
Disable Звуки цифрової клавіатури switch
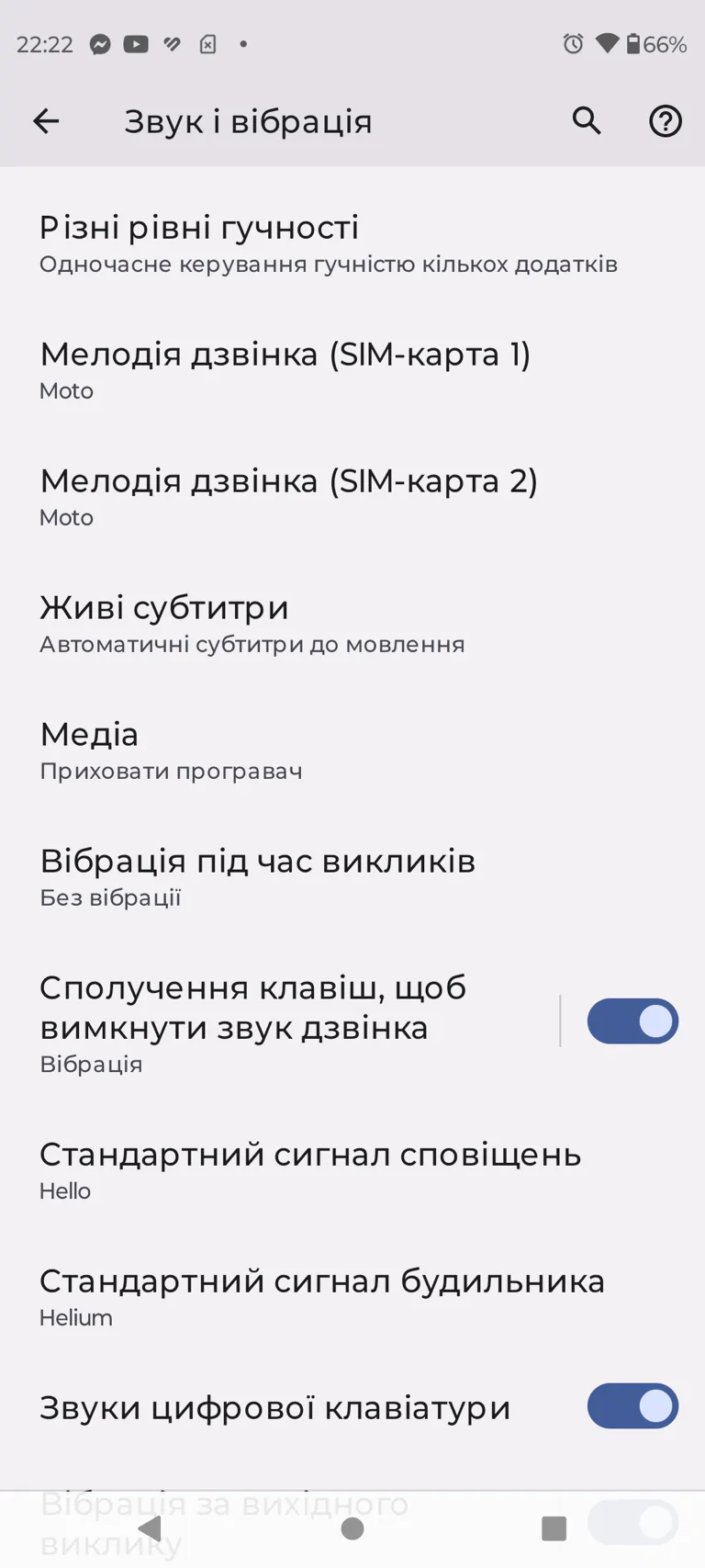click(x=632, y=1406)
